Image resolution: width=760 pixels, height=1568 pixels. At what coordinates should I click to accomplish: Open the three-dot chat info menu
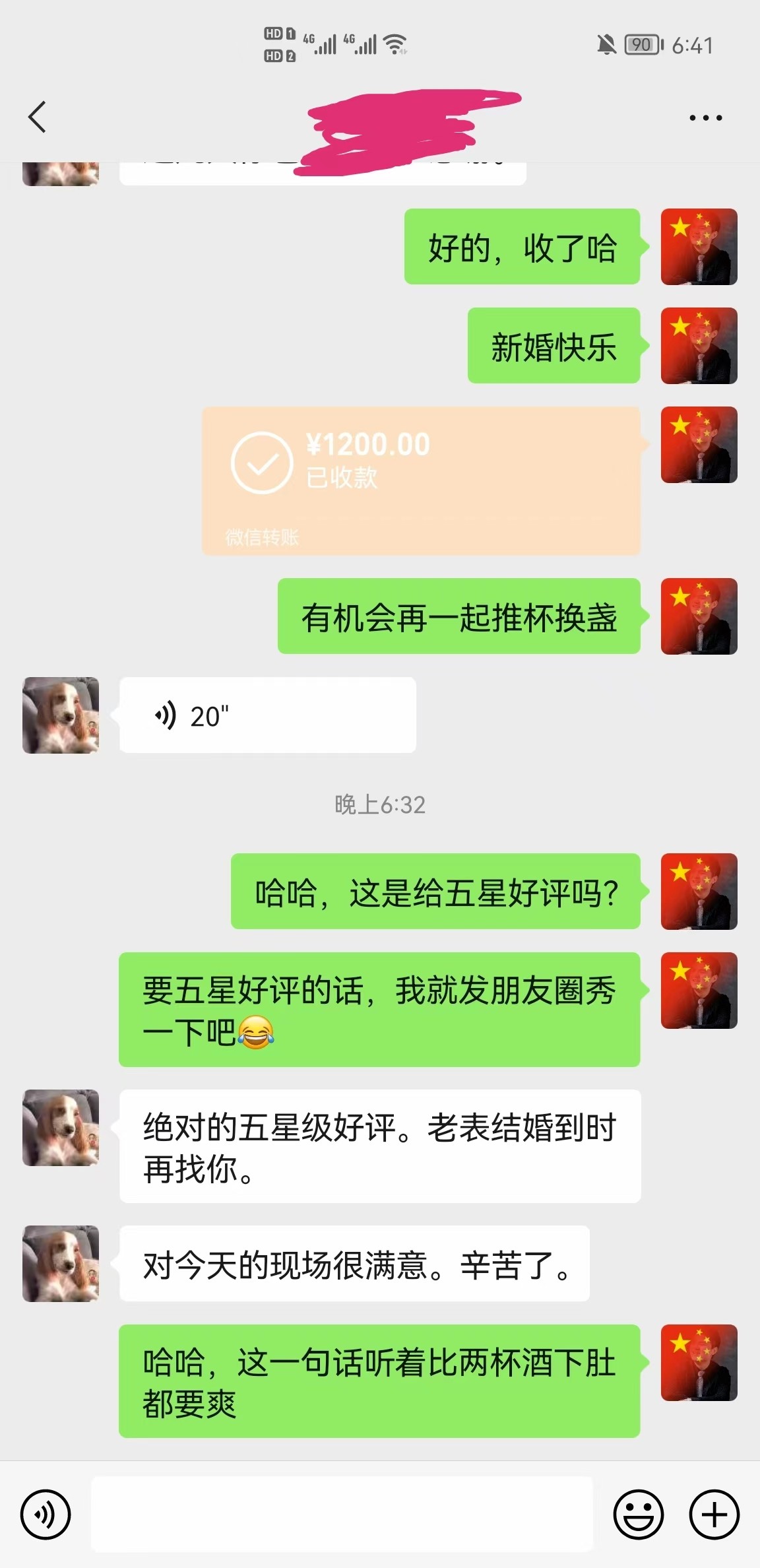click(705, 117)
